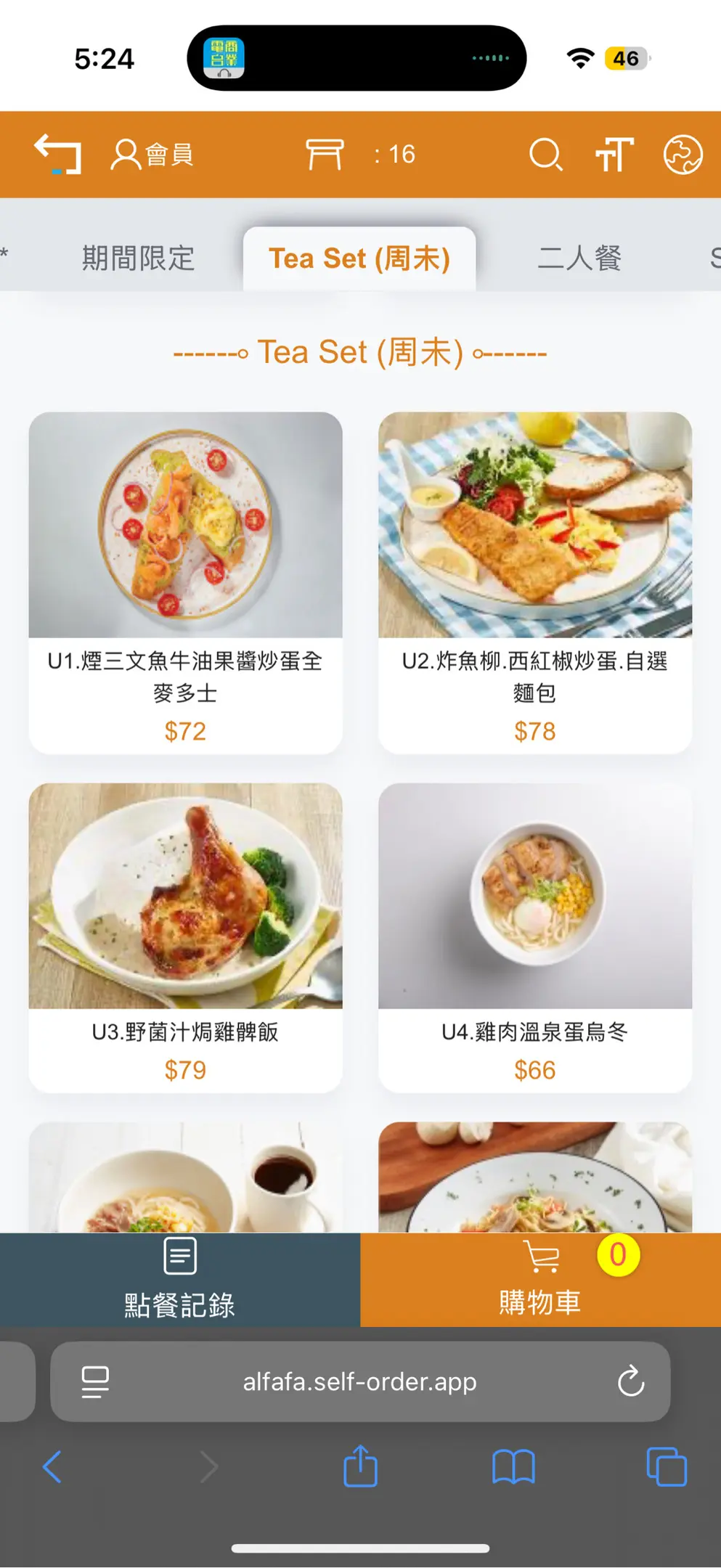The width and height of the screenshot is (721, 1568).
Task: Open the search magnifier icon
Action: 545,154
